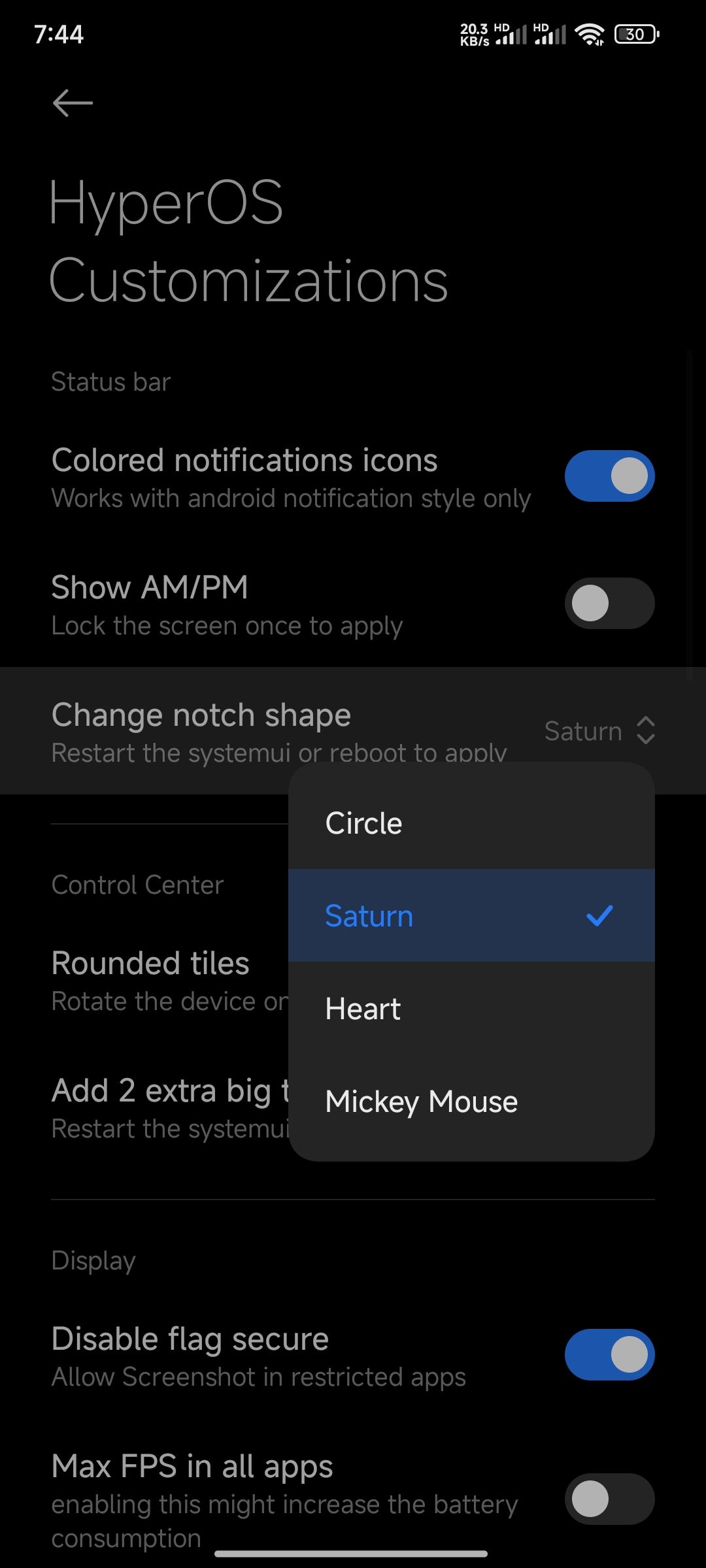Enable Max FPS in all apps
706x1568 pixels.
[609, 1498]
